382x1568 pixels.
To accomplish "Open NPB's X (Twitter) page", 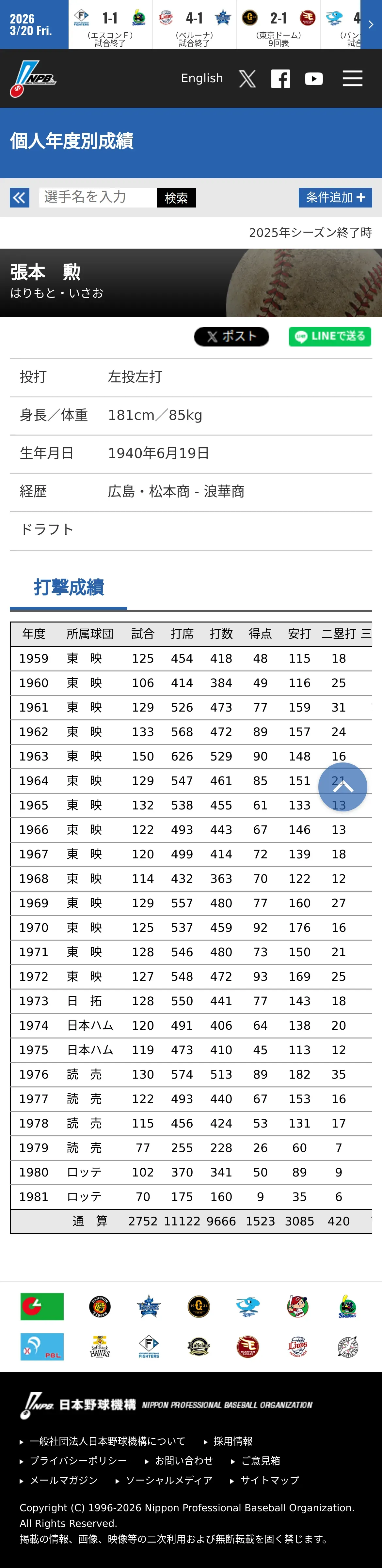I will coord(247,79).
